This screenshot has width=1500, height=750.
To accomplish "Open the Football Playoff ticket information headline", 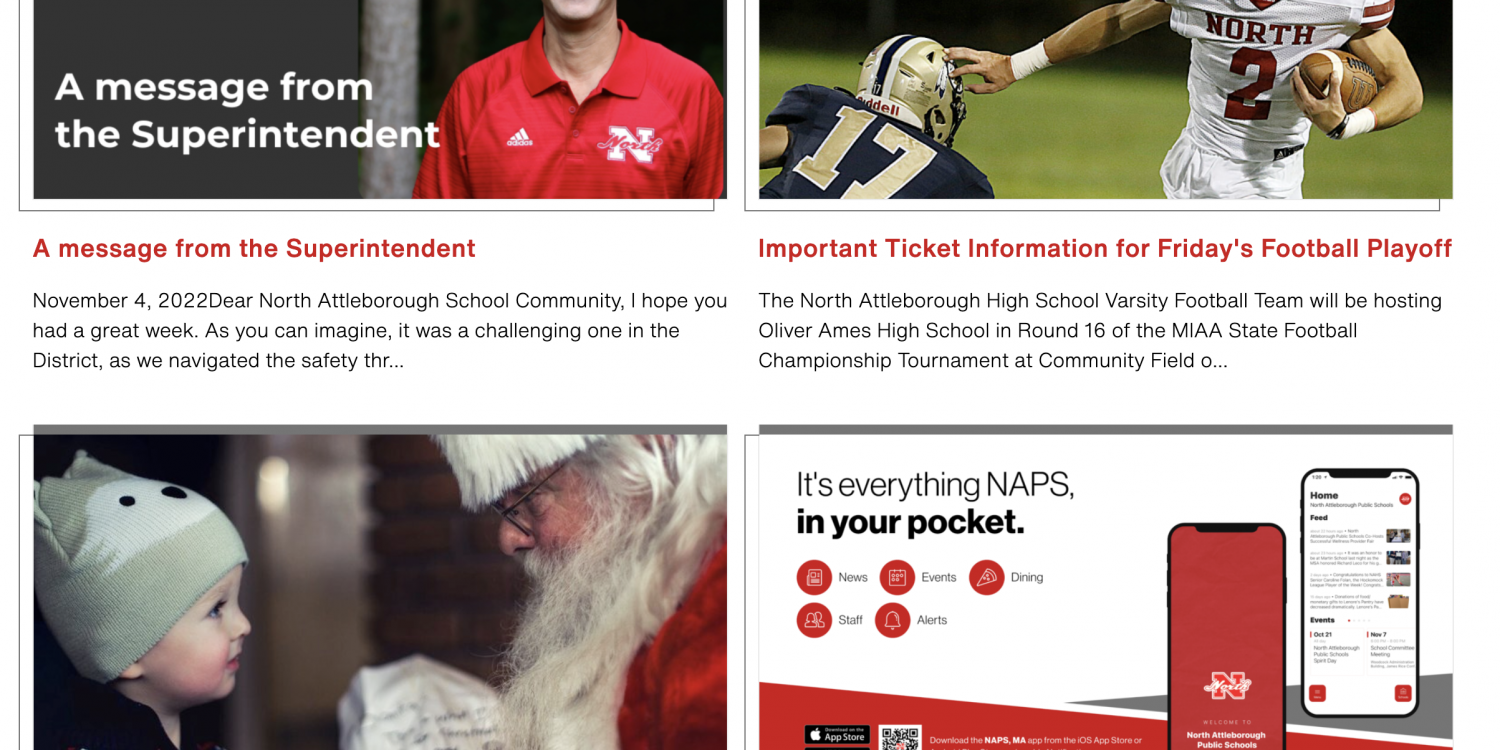I will [1104, 249].
